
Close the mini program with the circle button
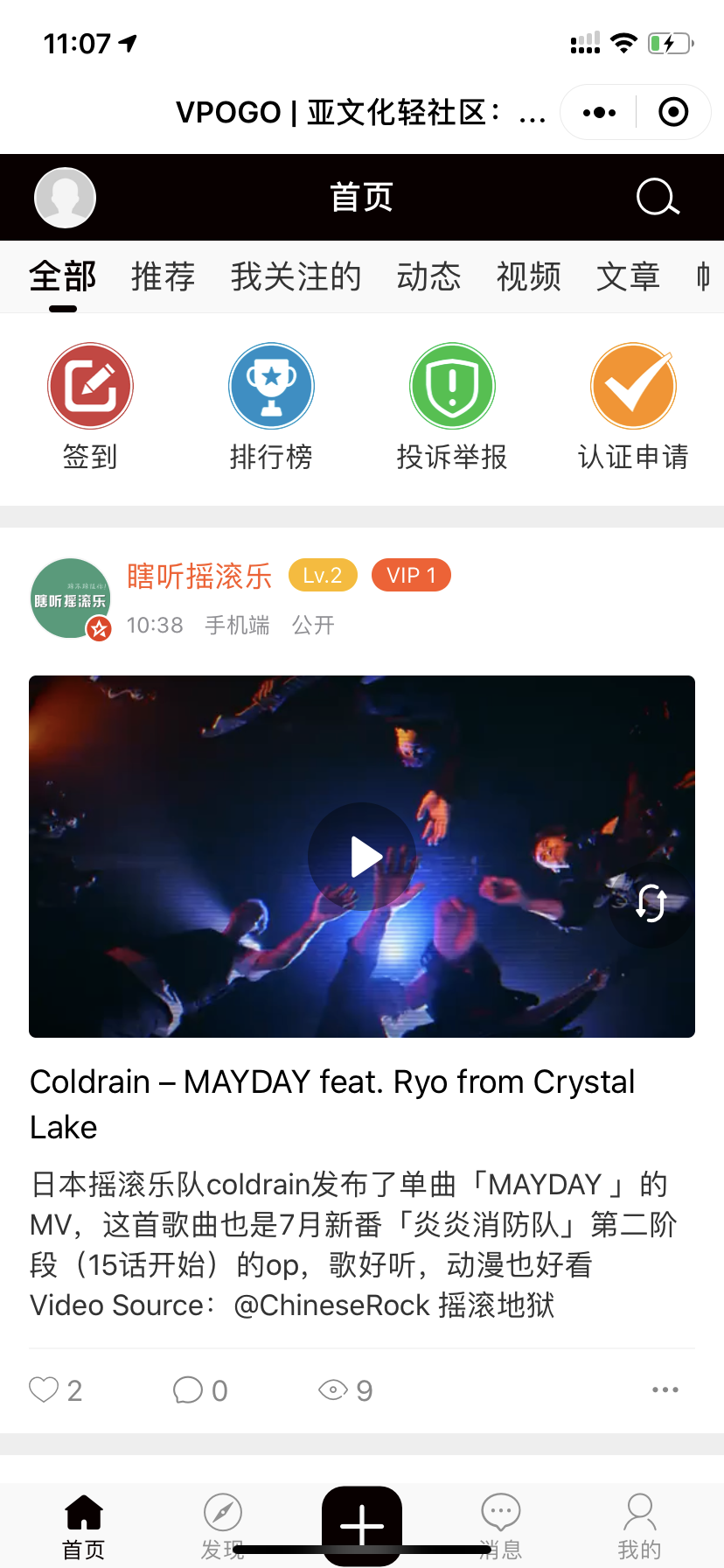click(672, 113)
